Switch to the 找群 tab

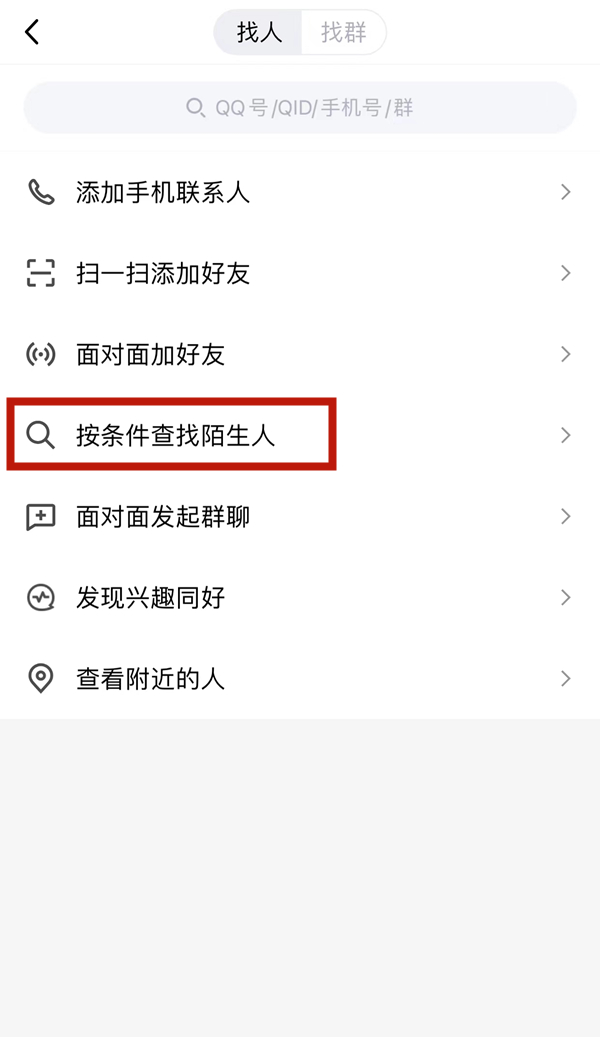(343, 33)
